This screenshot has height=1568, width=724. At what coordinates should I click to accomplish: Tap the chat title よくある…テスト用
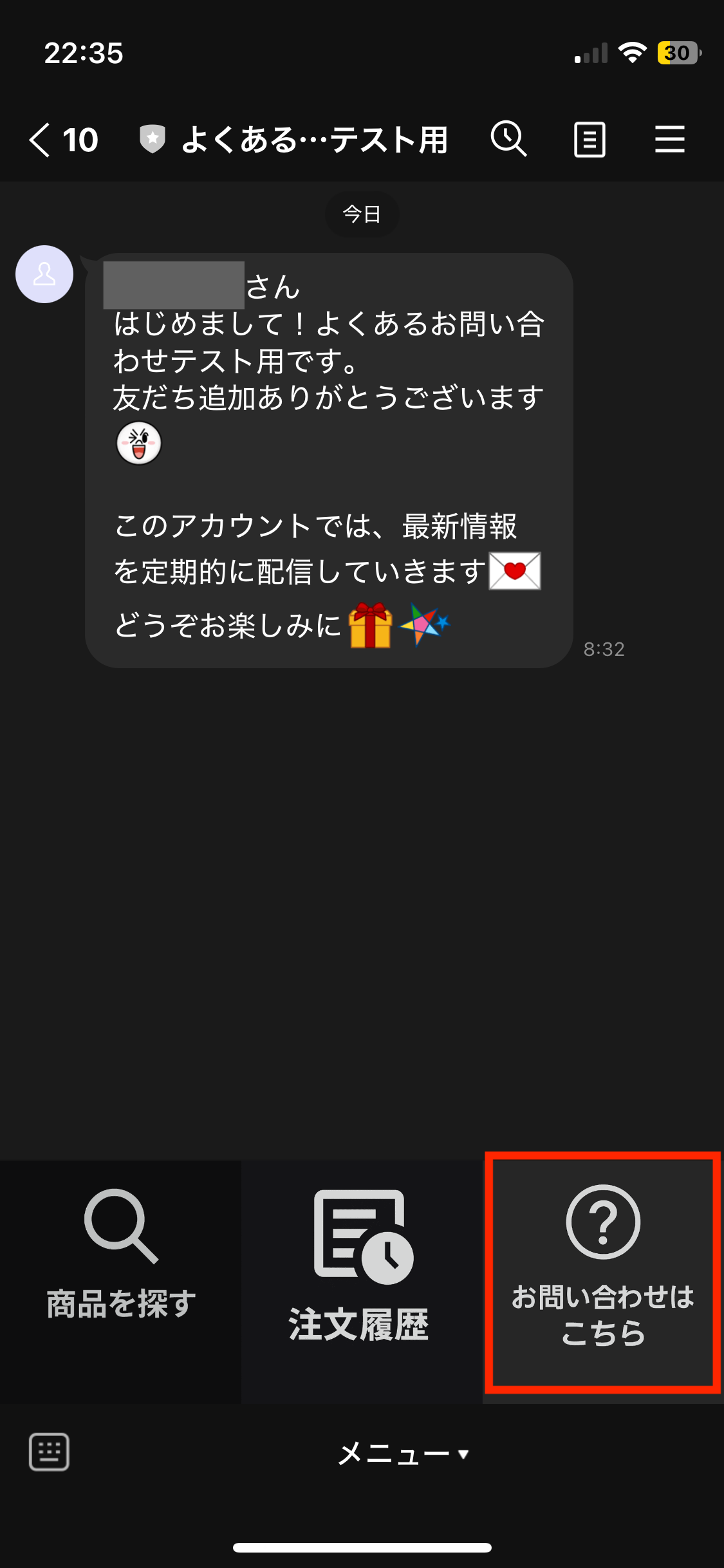(317, 139)
